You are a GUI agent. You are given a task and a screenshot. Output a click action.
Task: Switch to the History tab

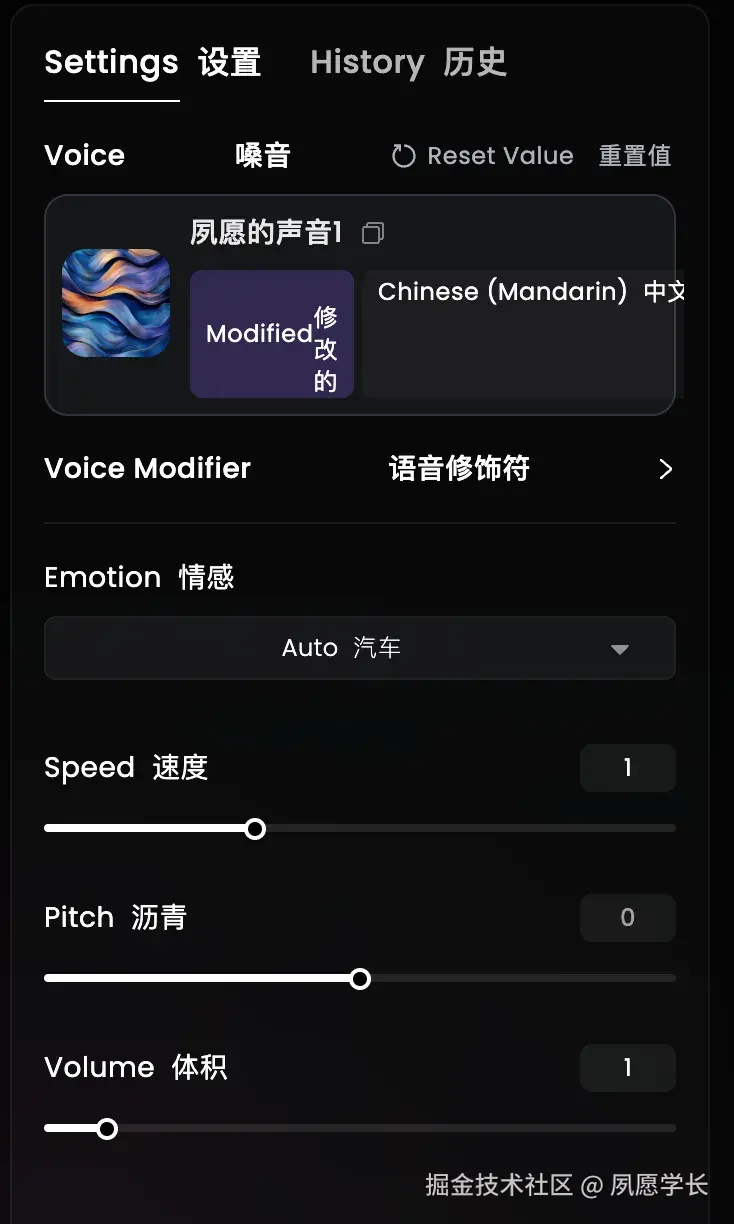(408, 63)
